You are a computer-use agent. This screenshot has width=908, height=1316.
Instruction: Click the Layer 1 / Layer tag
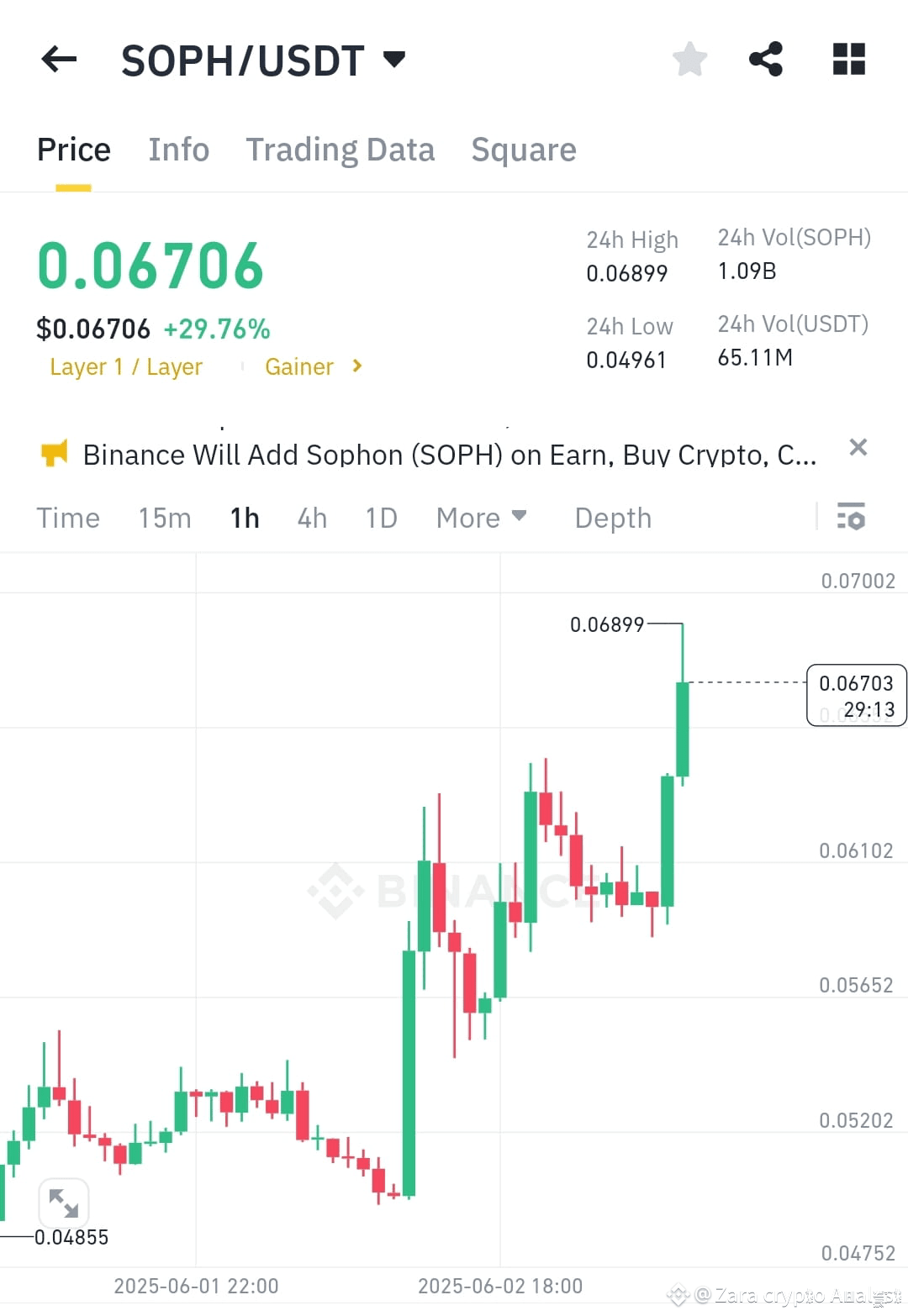point(125,366)
